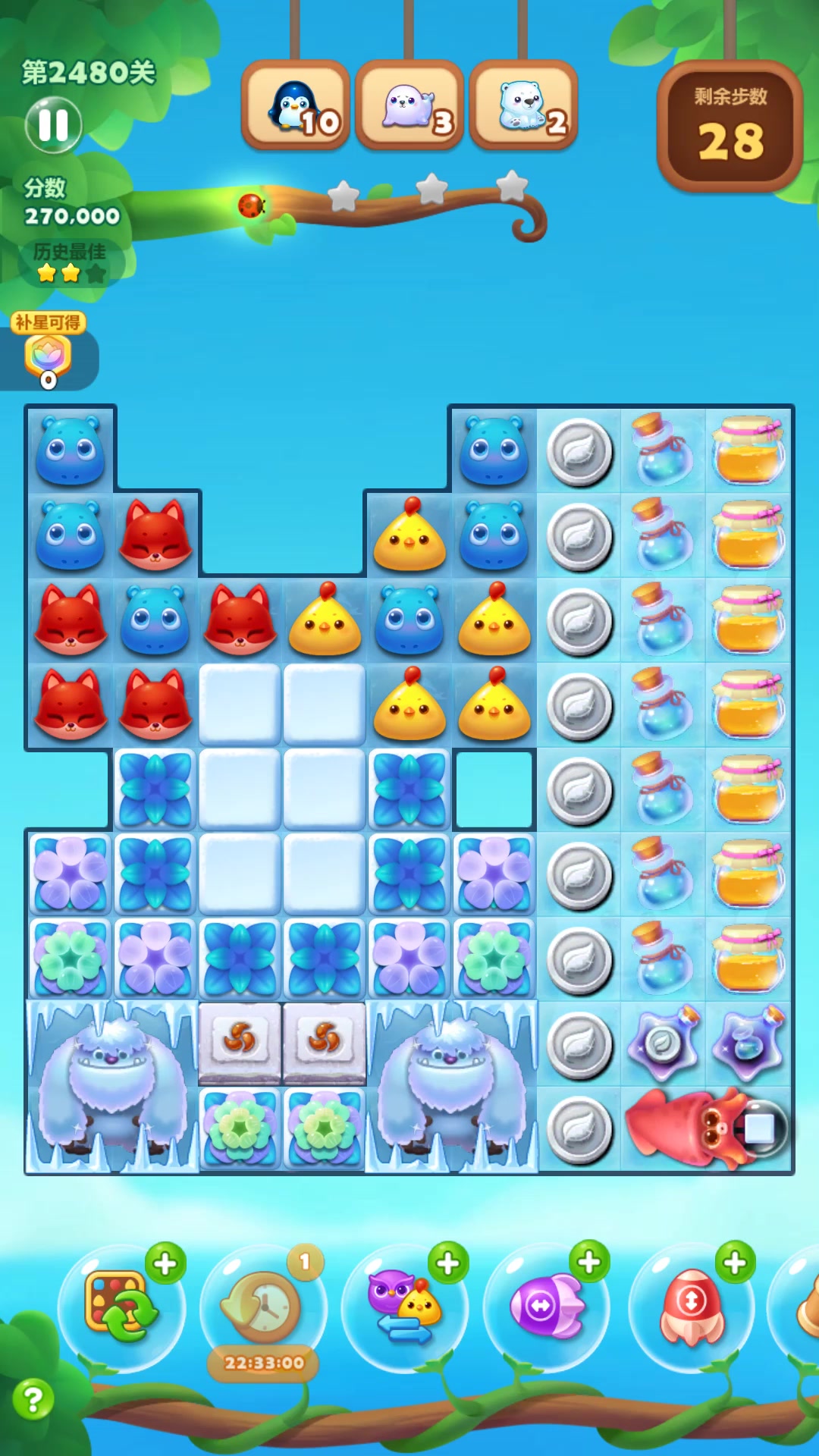Open the help question mark button

click(33, 1399)
